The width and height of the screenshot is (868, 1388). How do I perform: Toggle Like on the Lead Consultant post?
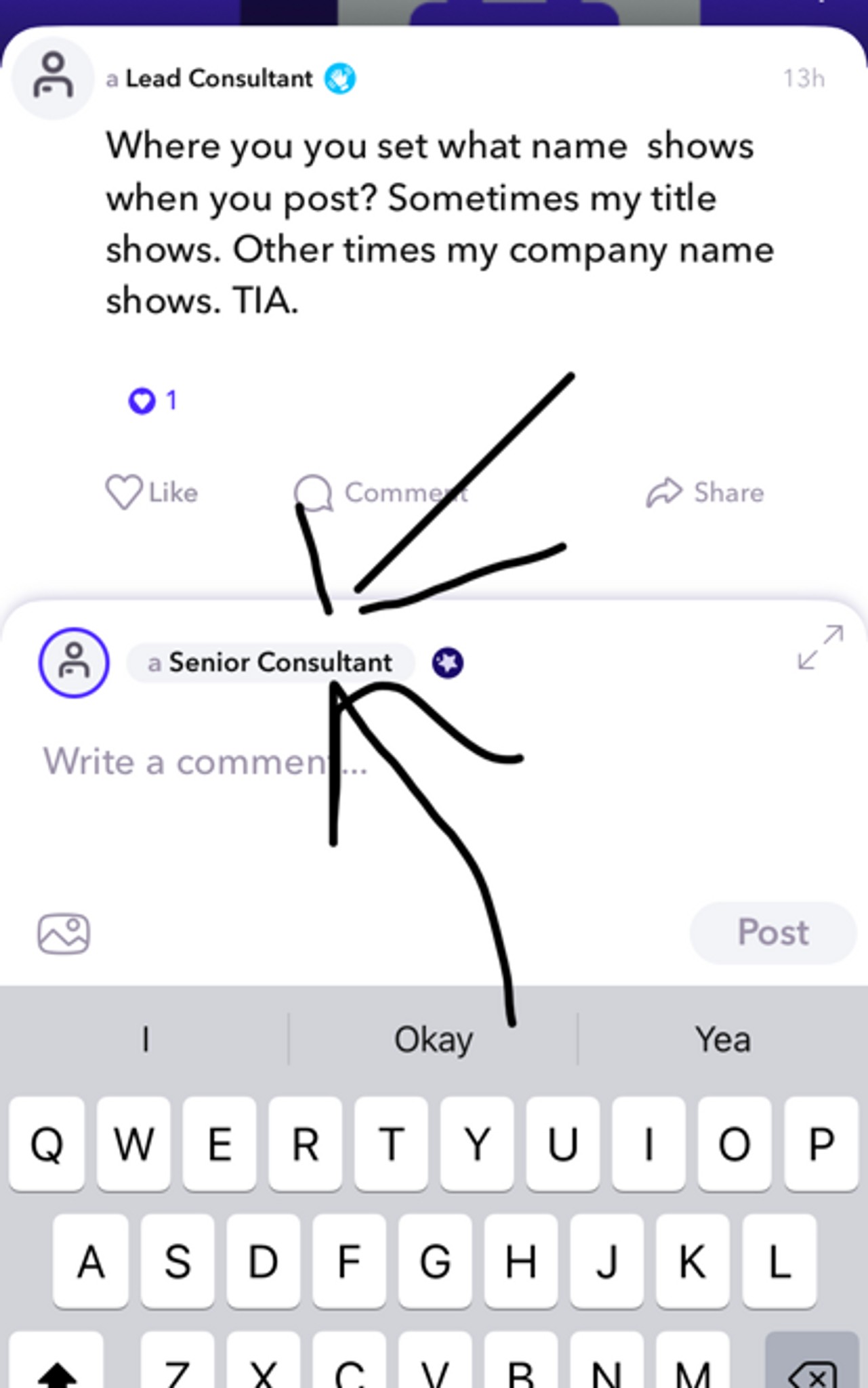(150, 493)
